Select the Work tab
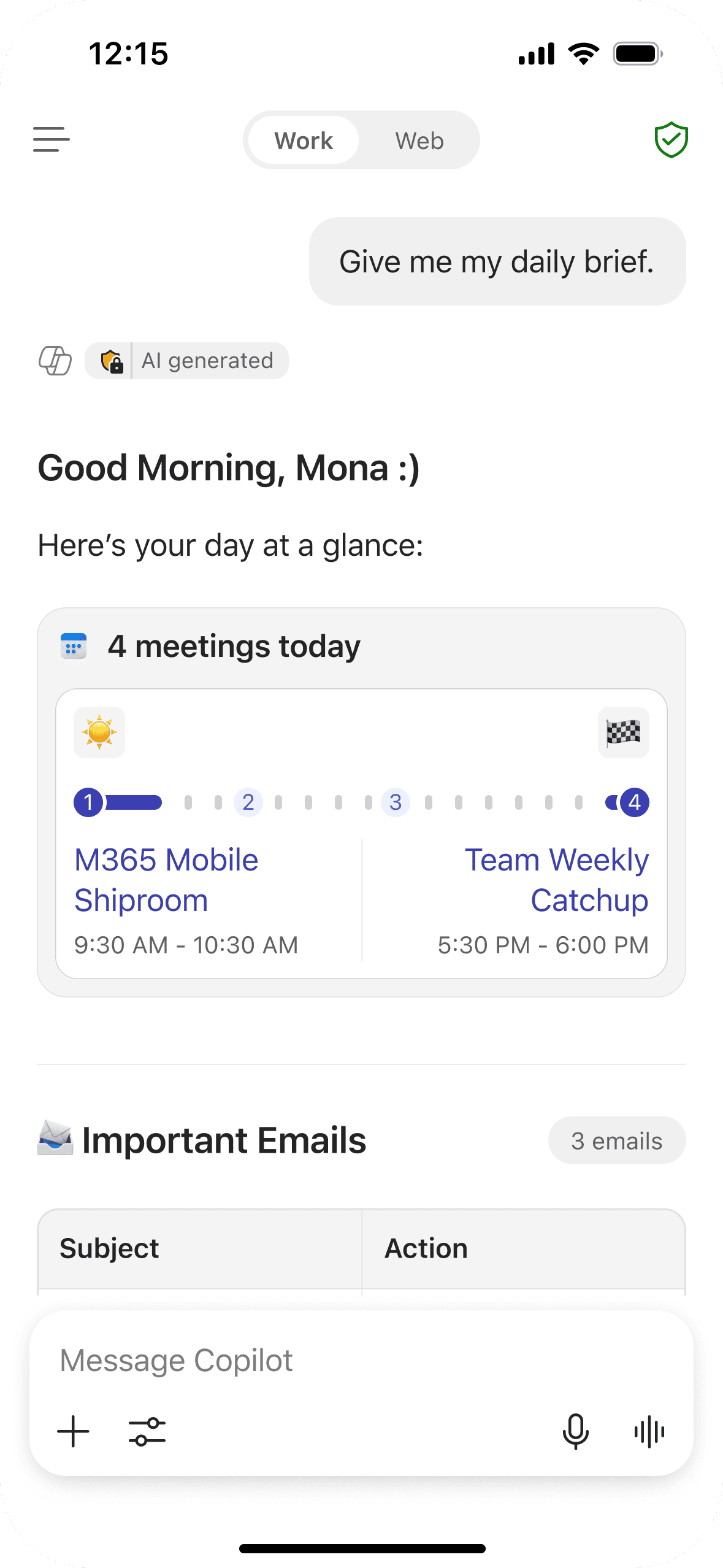The width and height of the screenshot is (723, 1568). tap(304, 140)
